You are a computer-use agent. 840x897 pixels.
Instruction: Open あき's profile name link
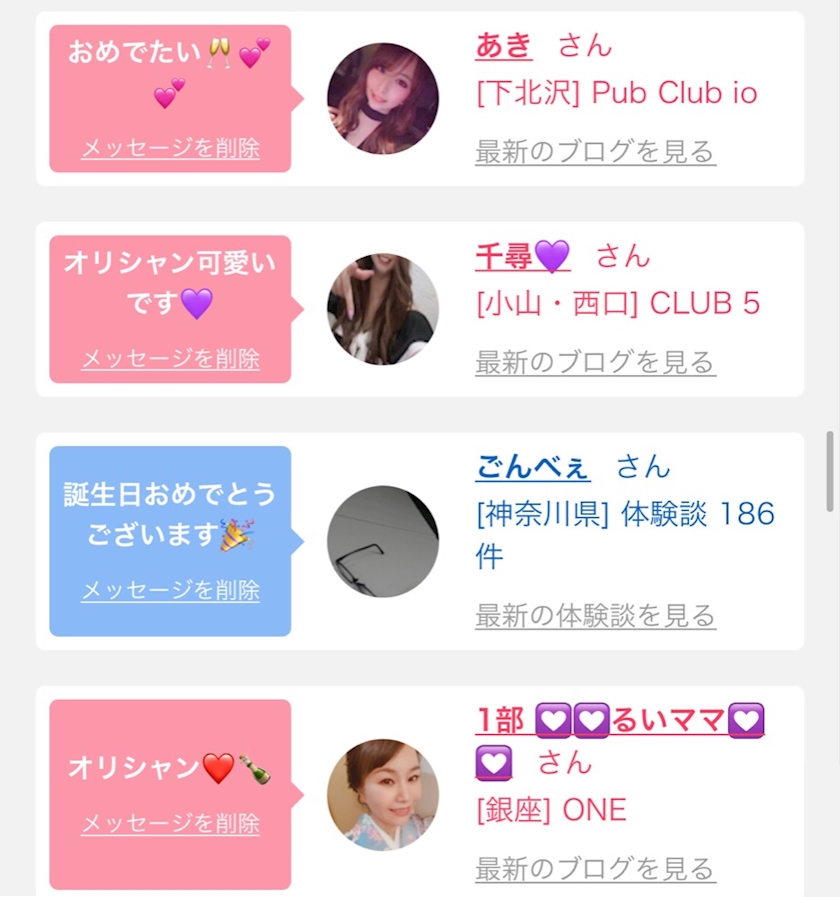(x=503, y=46)
